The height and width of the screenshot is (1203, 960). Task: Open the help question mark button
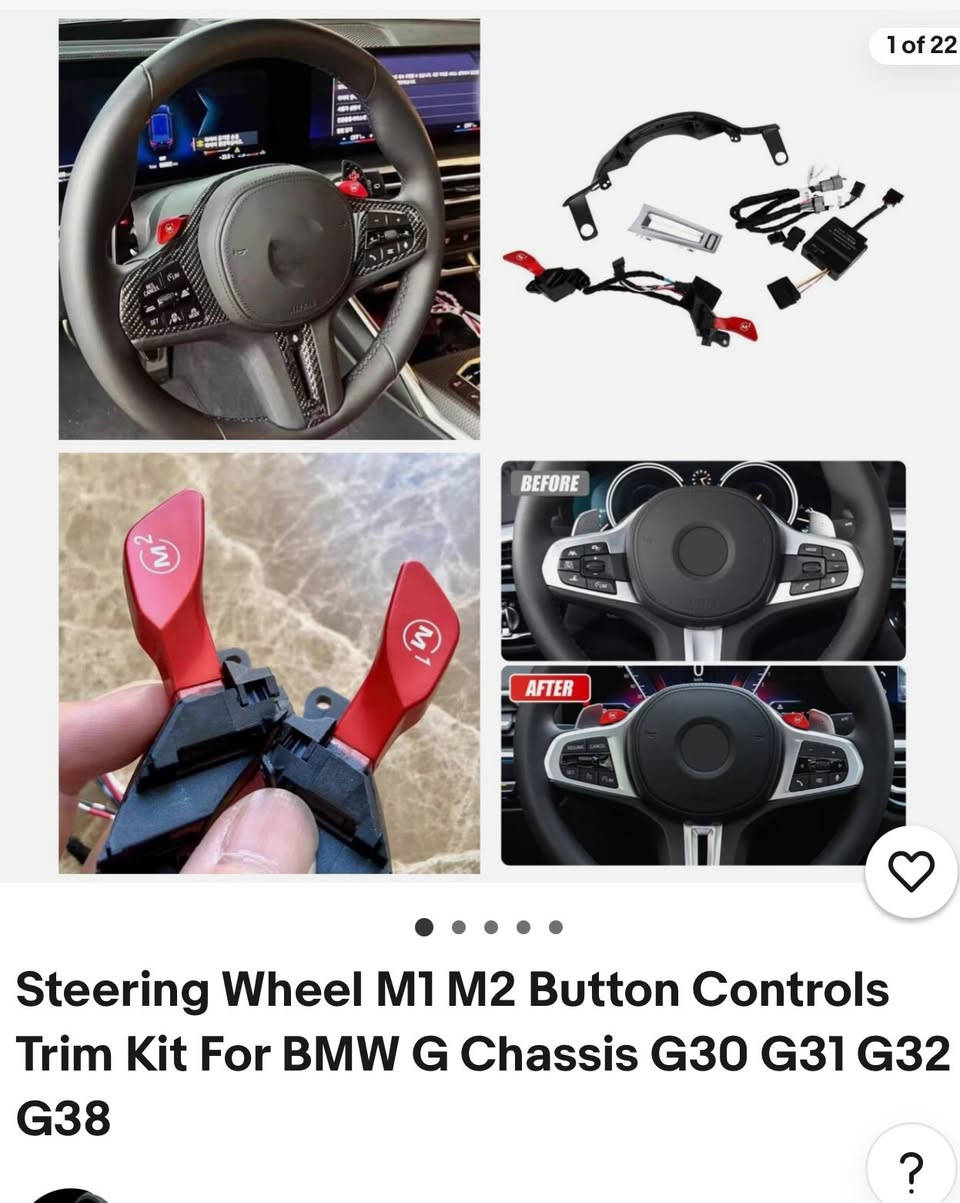[911, 1167]
